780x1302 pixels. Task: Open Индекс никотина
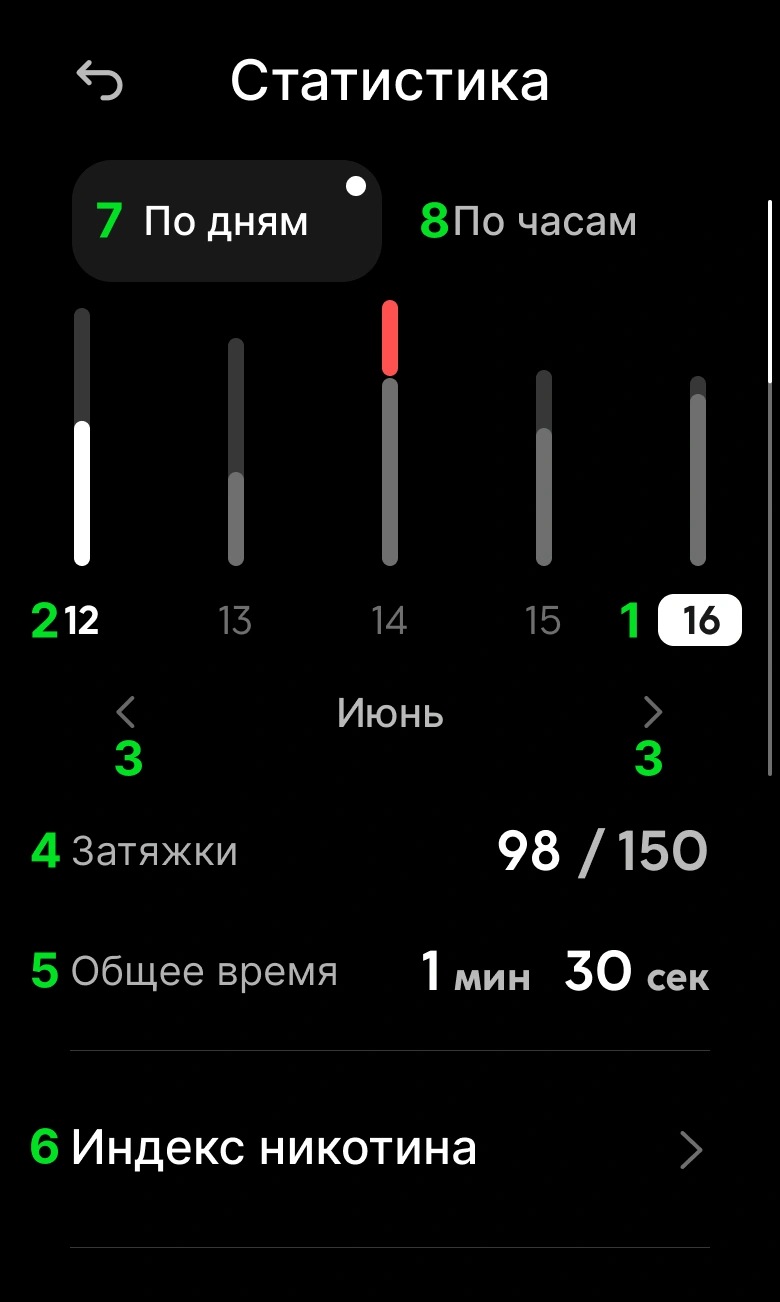click(390, 1149)
